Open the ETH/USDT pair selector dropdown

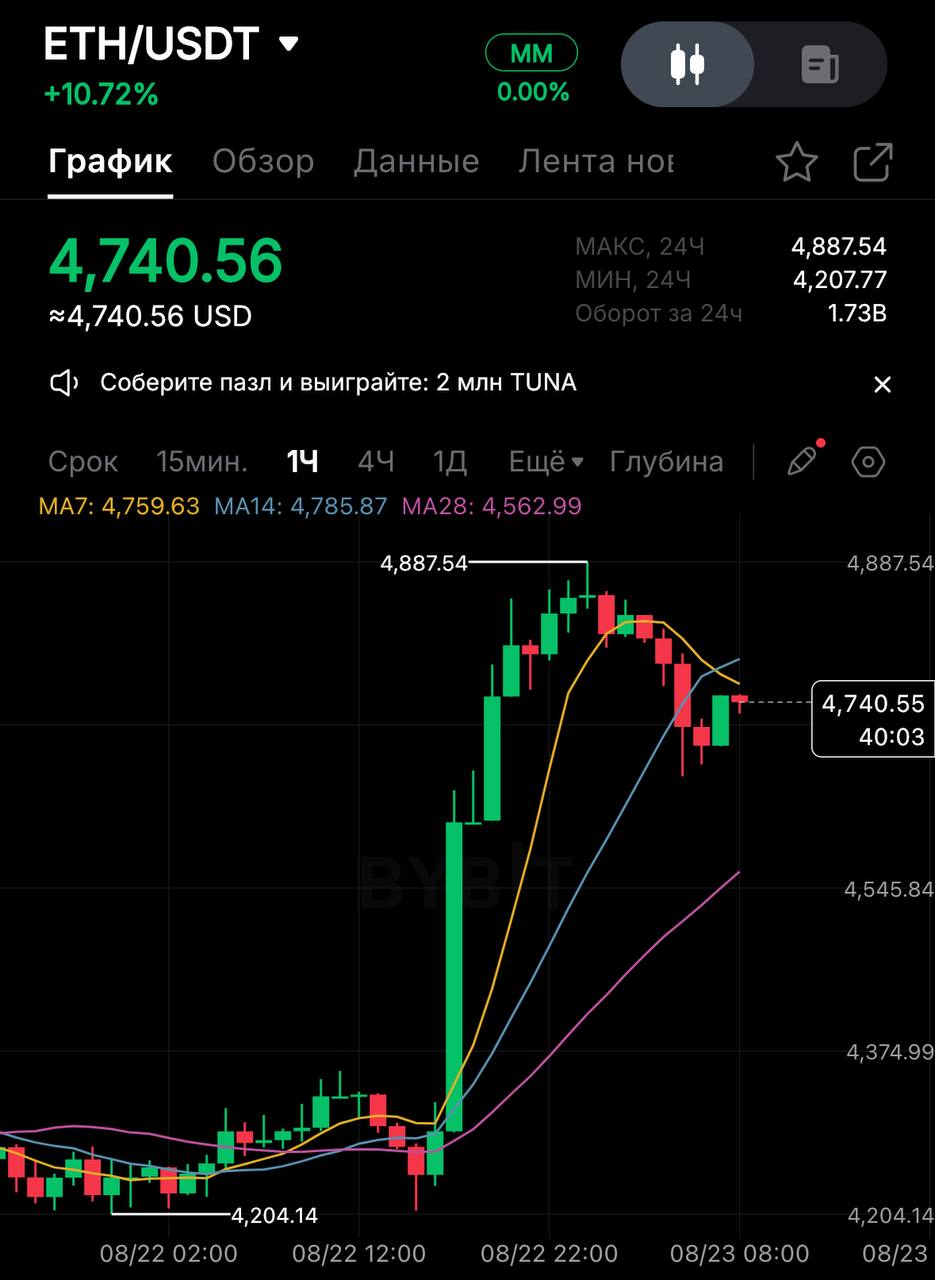288,45
